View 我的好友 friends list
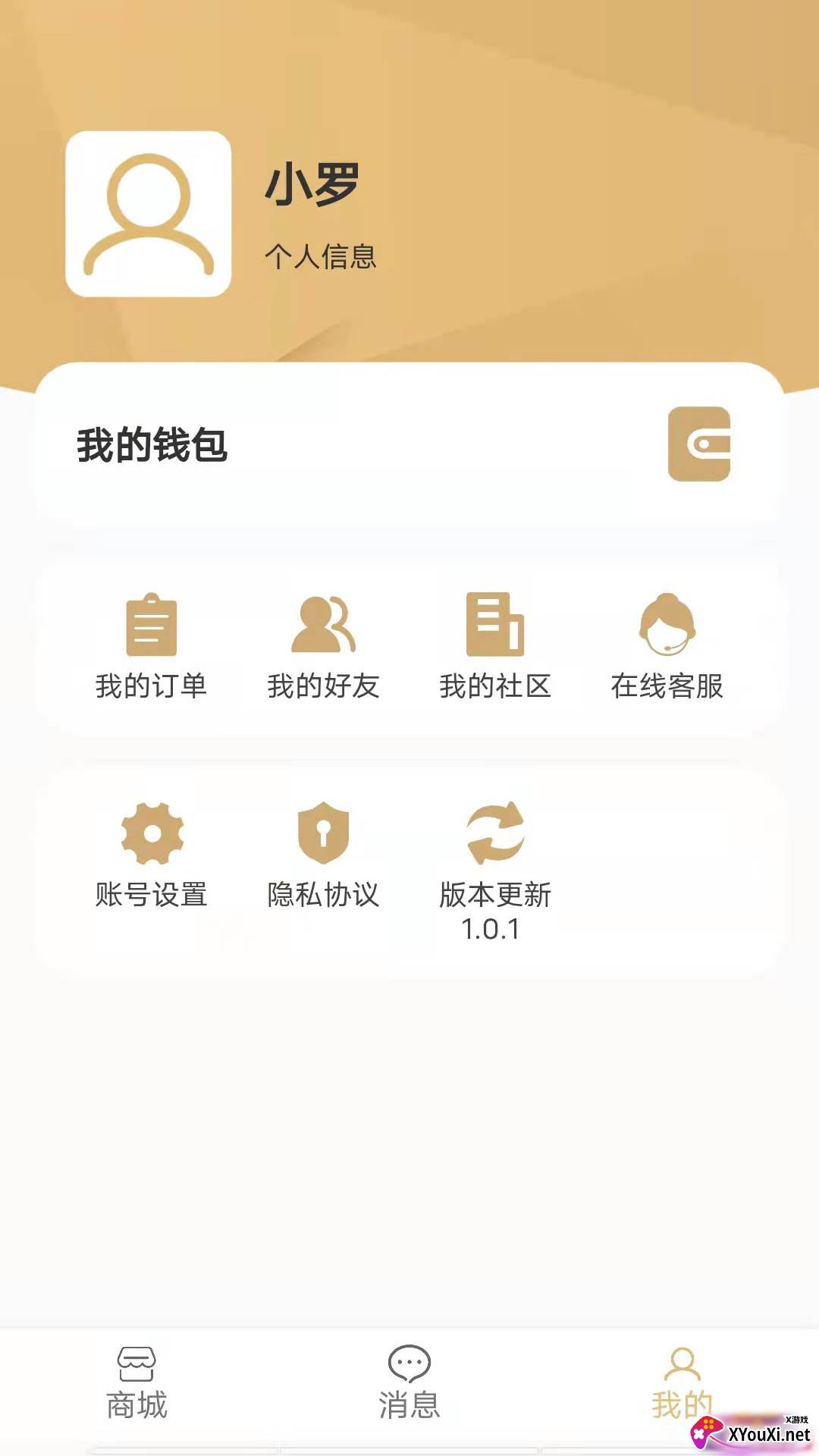This screenshot has width=819, height=1456. (324, 646)
